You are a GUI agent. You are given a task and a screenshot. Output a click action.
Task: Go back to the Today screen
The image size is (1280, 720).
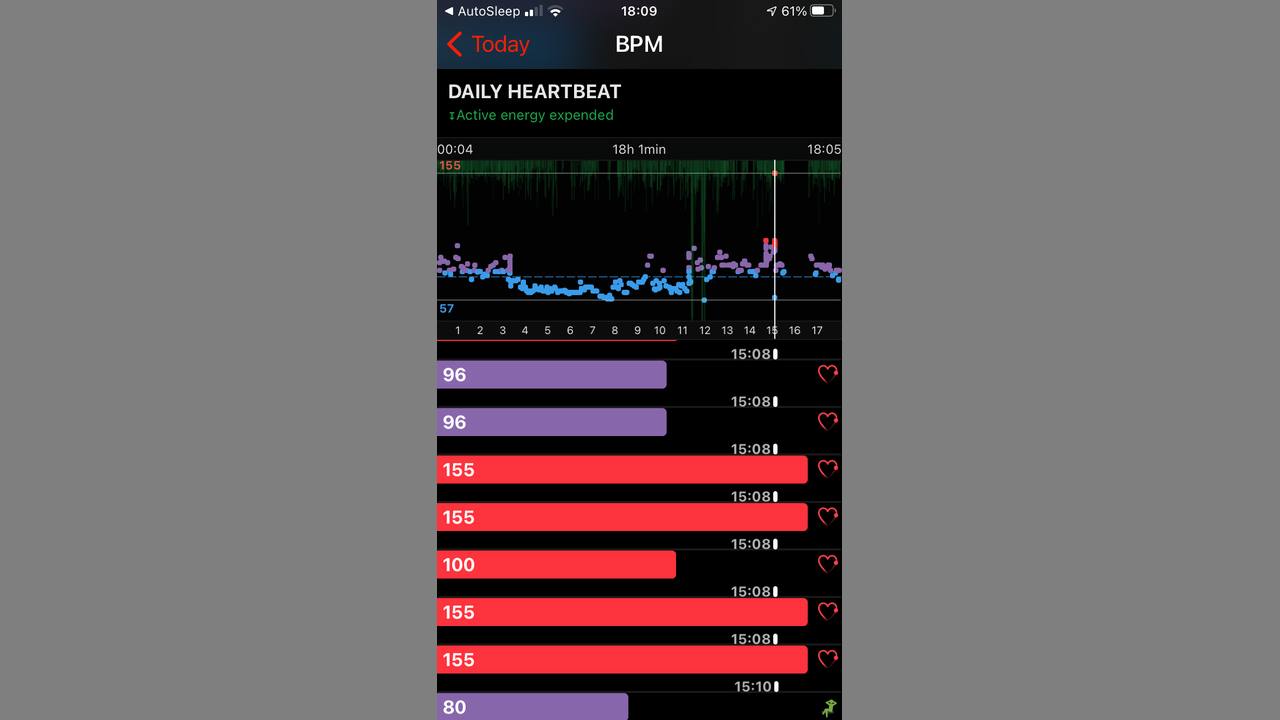click(x=488, y=44)
